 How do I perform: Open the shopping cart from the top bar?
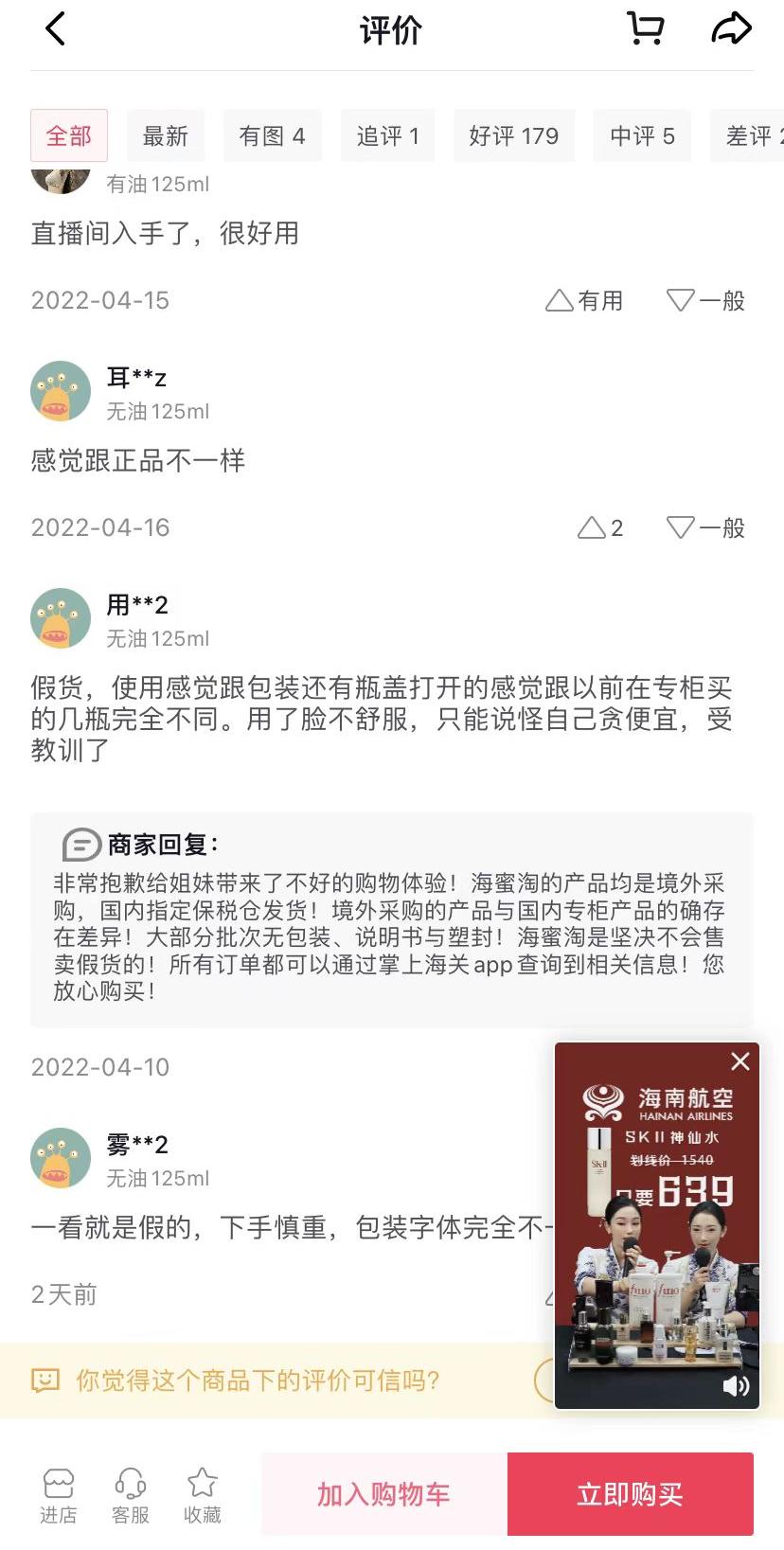645,28
